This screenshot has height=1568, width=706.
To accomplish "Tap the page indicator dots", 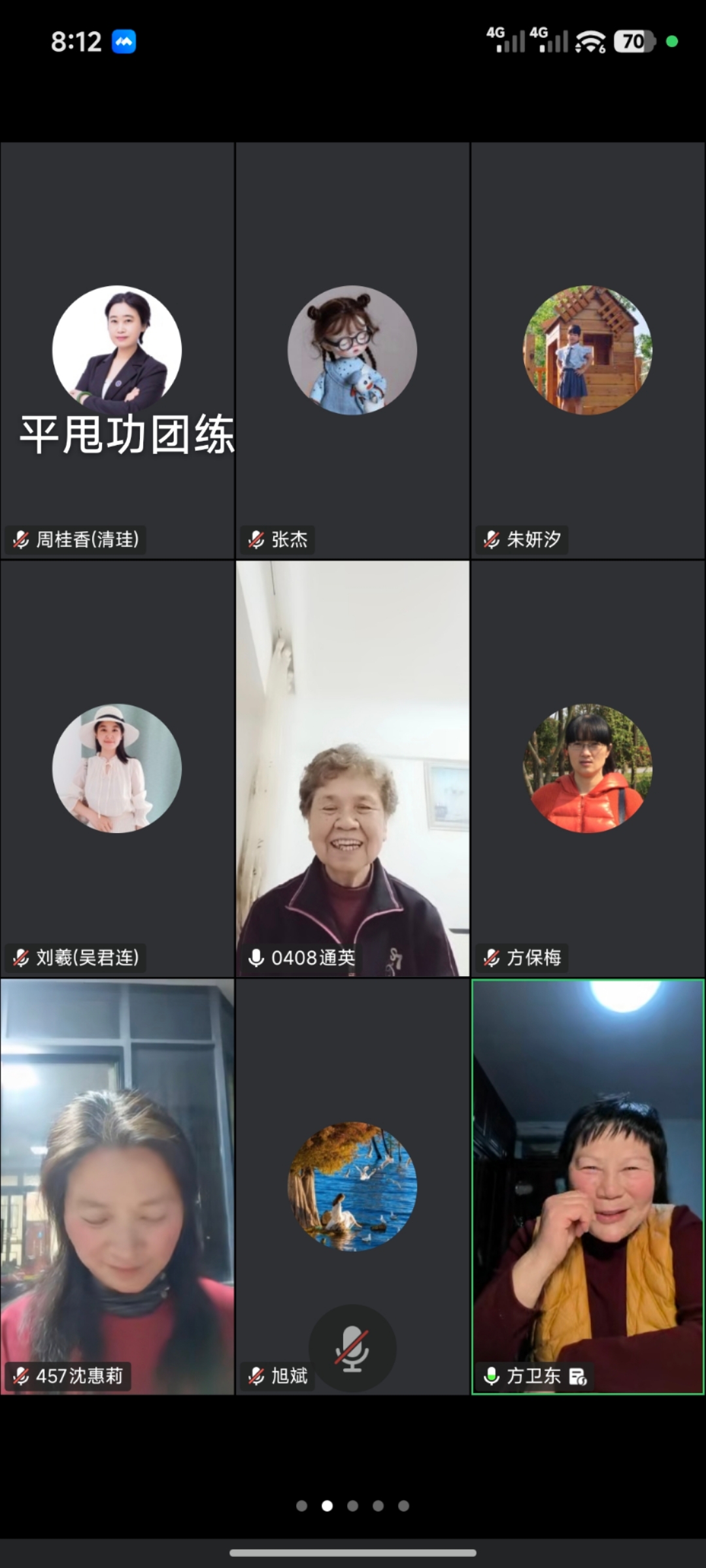I will 352,1506.
